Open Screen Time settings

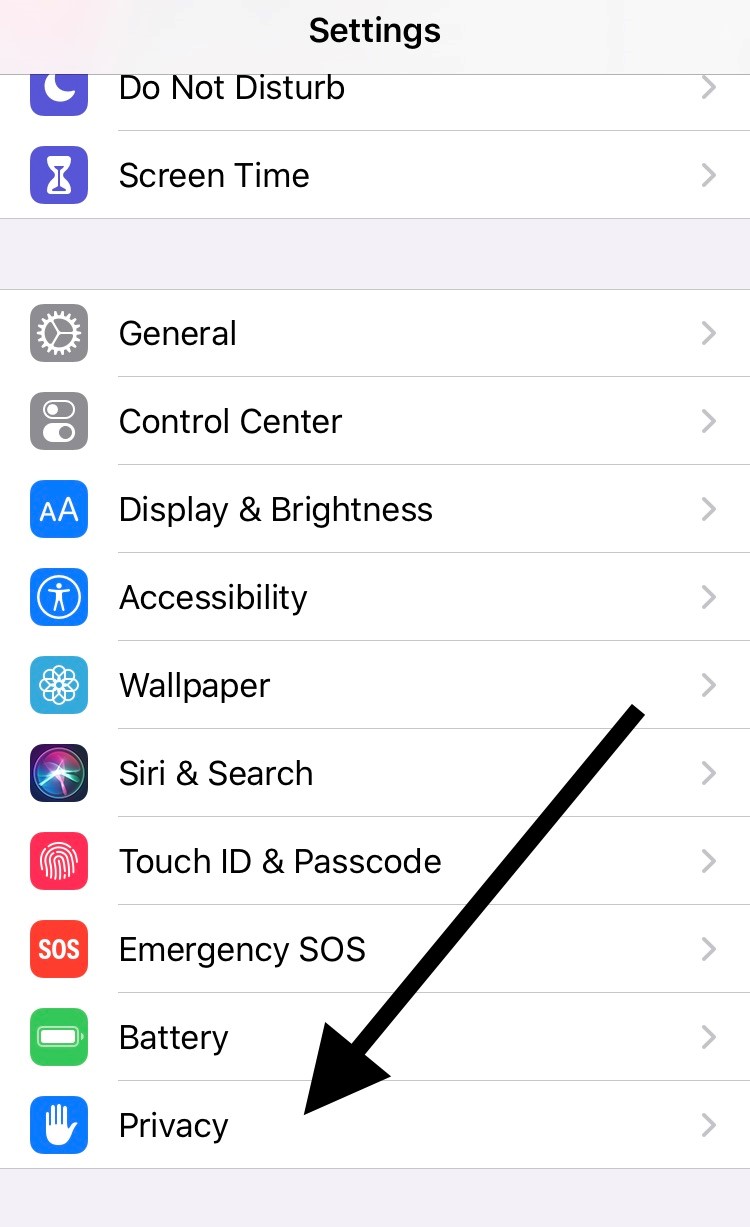coord(214,176)
